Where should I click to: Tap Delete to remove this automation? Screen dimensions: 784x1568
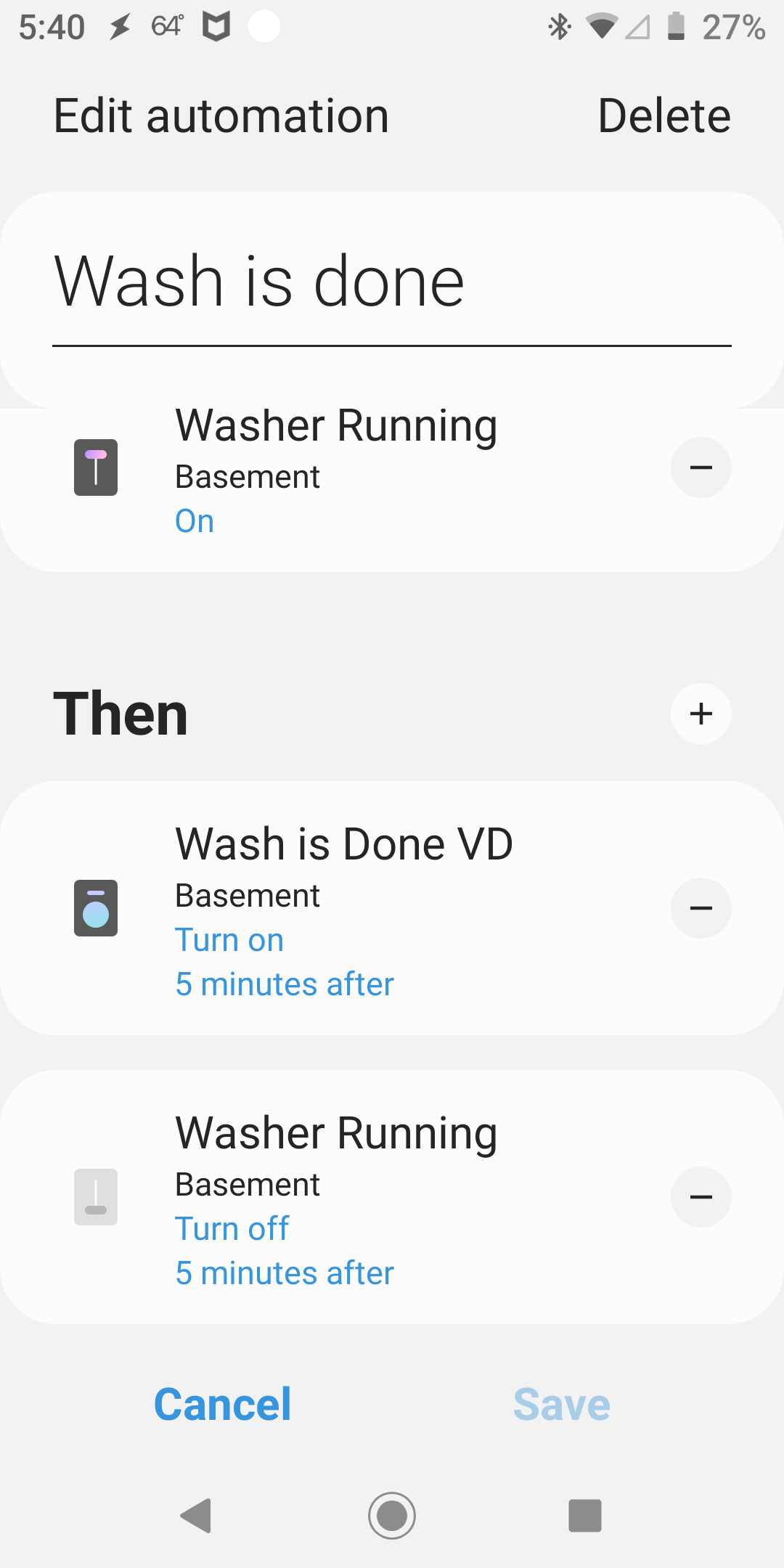[663, 116]
